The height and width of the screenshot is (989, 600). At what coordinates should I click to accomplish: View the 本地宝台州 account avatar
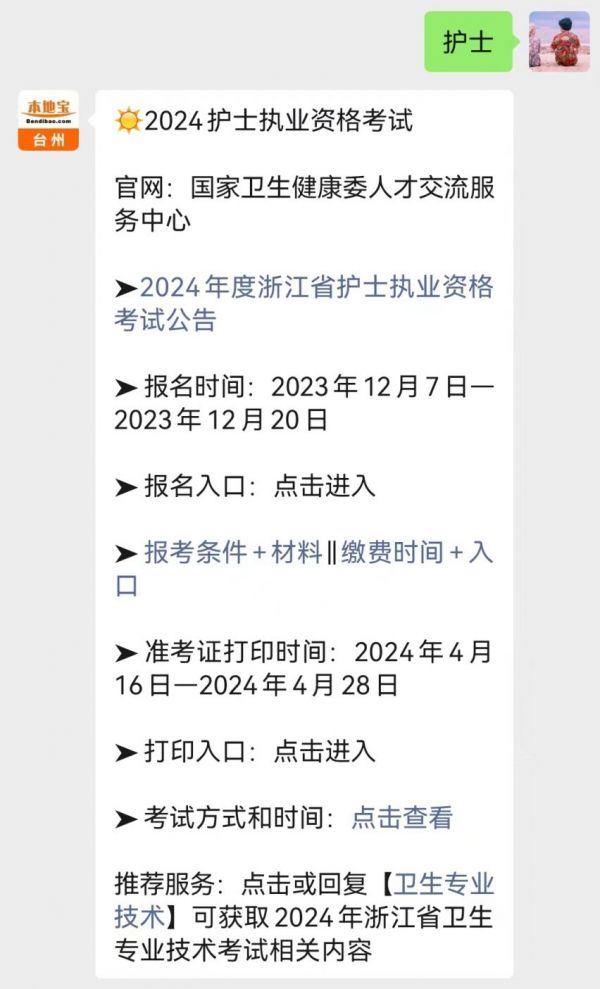click(49, 121)
